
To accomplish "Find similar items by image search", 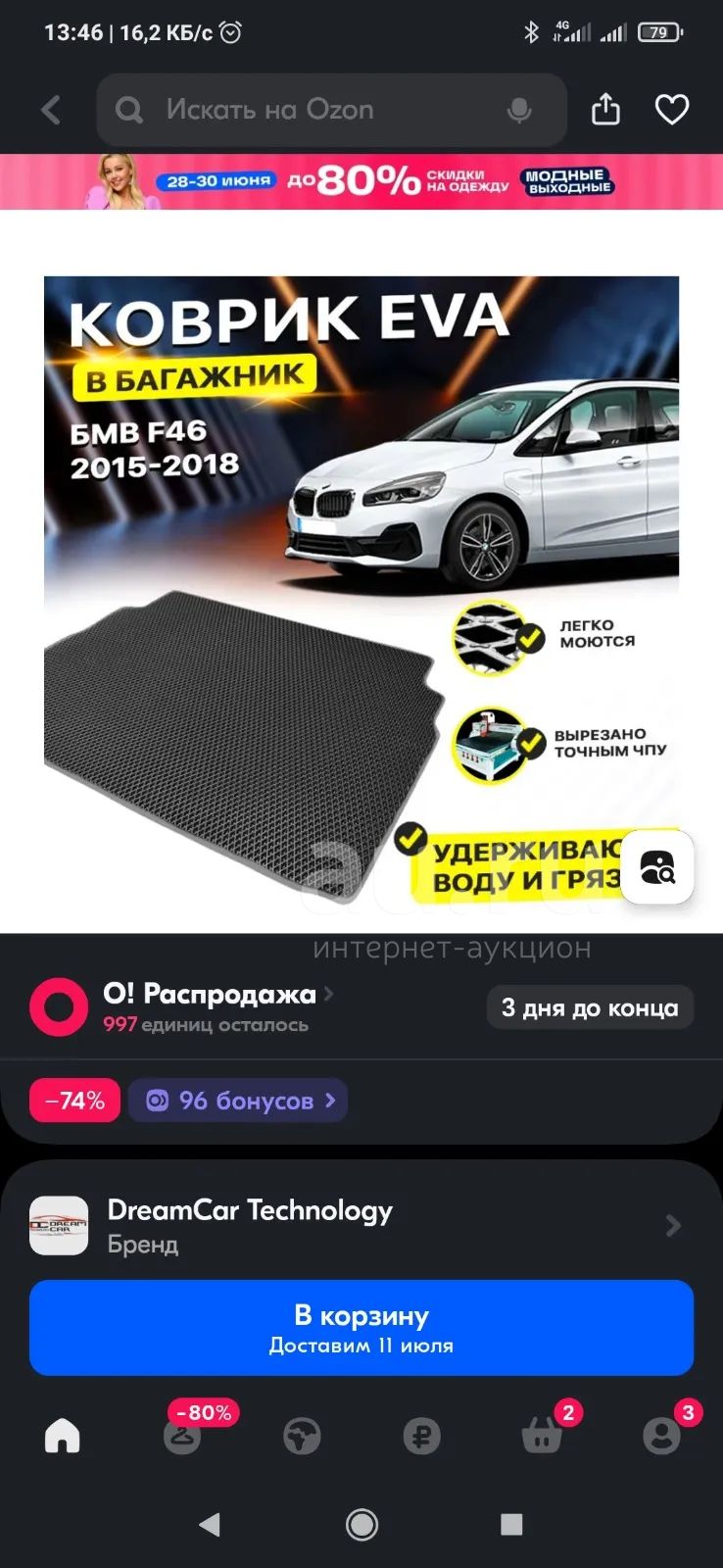I will pos(657,867).
